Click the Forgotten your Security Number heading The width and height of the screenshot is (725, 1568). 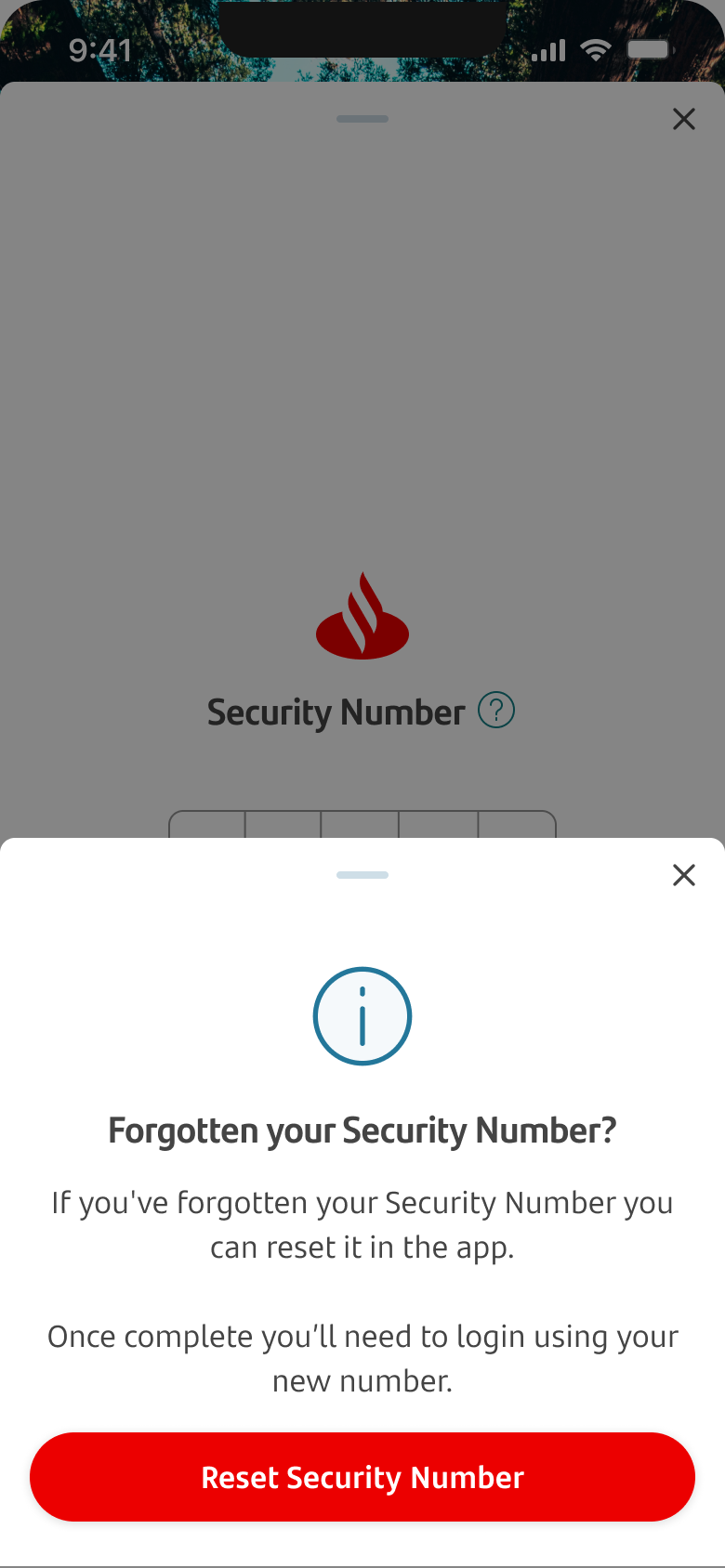(x=362, y=1130)
